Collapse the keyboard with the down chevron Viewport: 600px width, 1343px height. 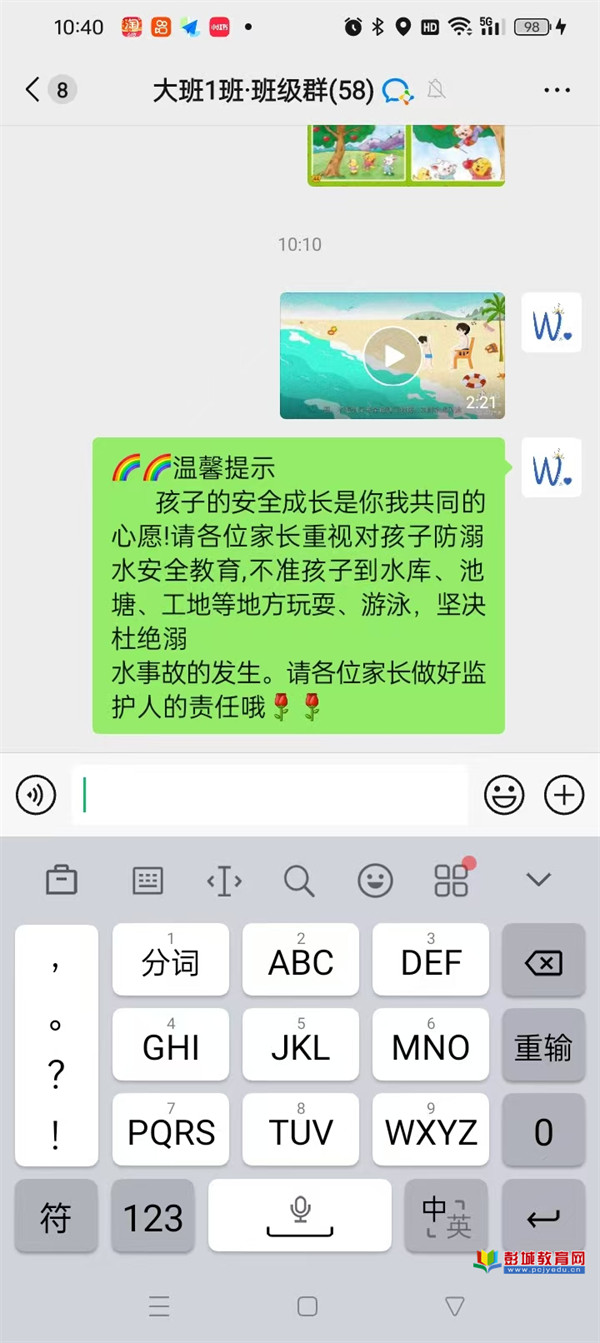[538, 880]
